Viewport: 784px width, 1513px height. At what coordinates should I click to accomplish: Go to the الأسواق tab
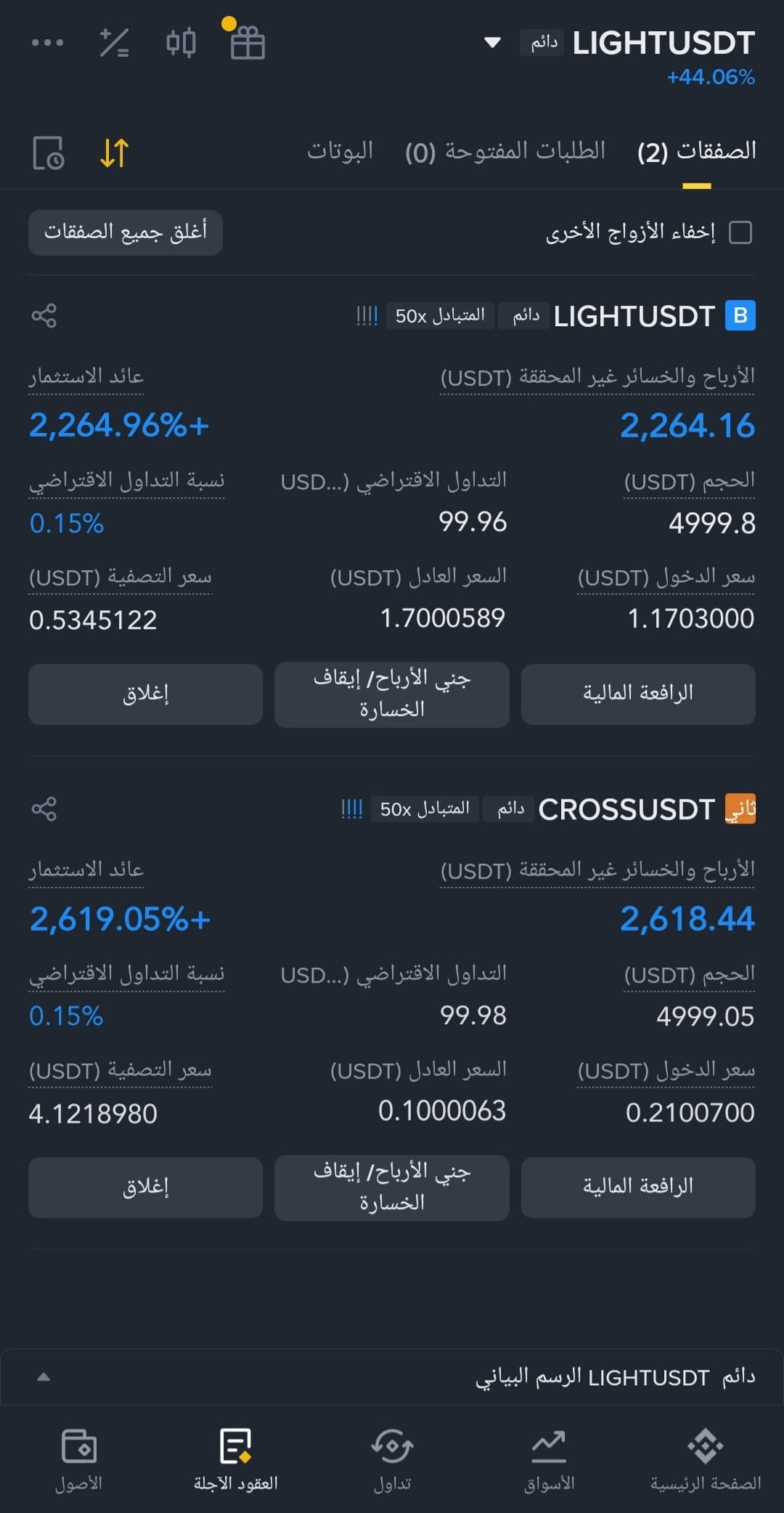coord(549,1459)
